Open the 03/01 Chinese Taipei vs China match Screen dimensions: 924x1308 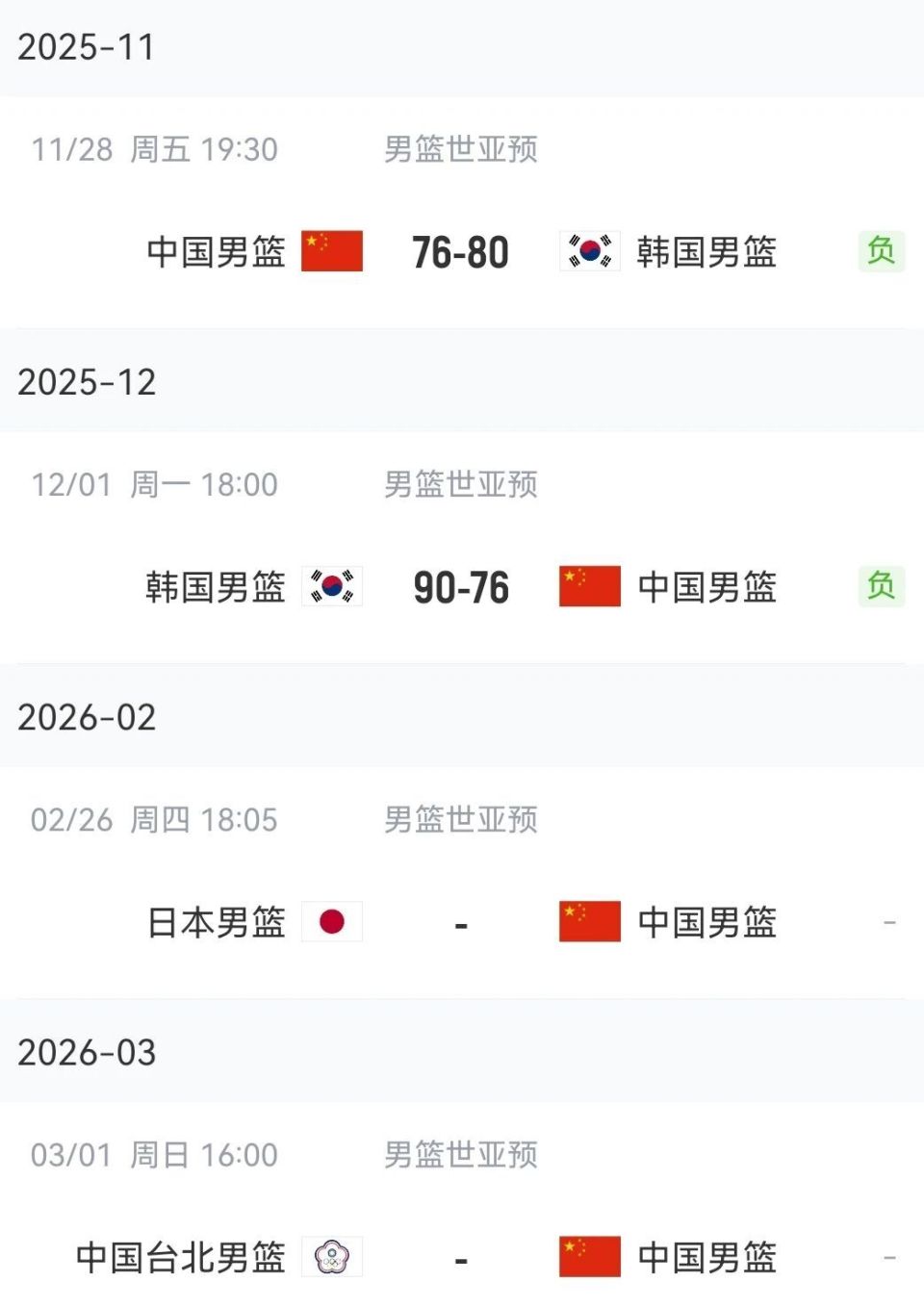[x=460, y=1258]
